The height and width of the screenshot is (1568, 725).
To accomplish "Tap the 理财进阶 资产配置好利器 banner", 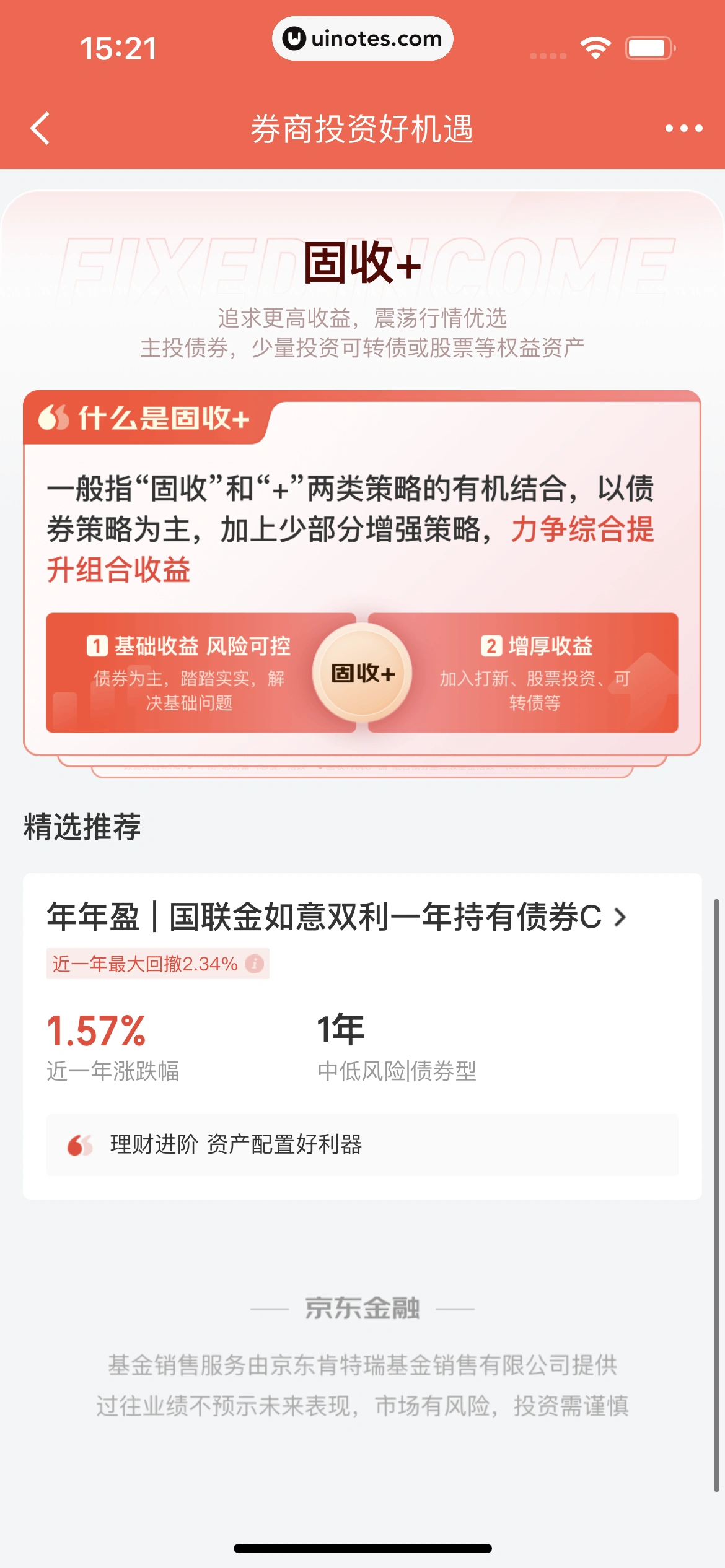I will click(x=362, y=1144).
